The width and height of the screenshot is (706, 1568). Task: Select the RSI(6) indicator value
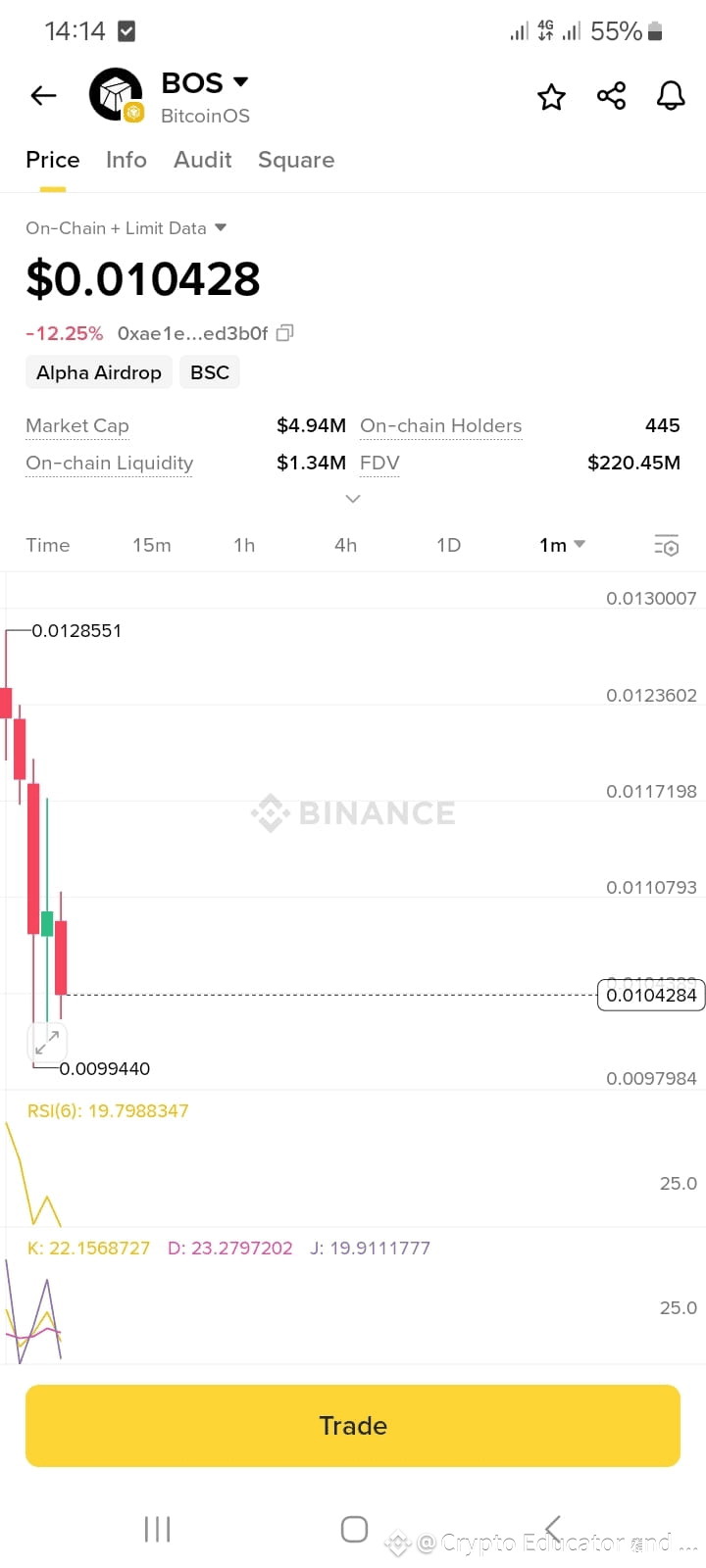point(107,1110)
